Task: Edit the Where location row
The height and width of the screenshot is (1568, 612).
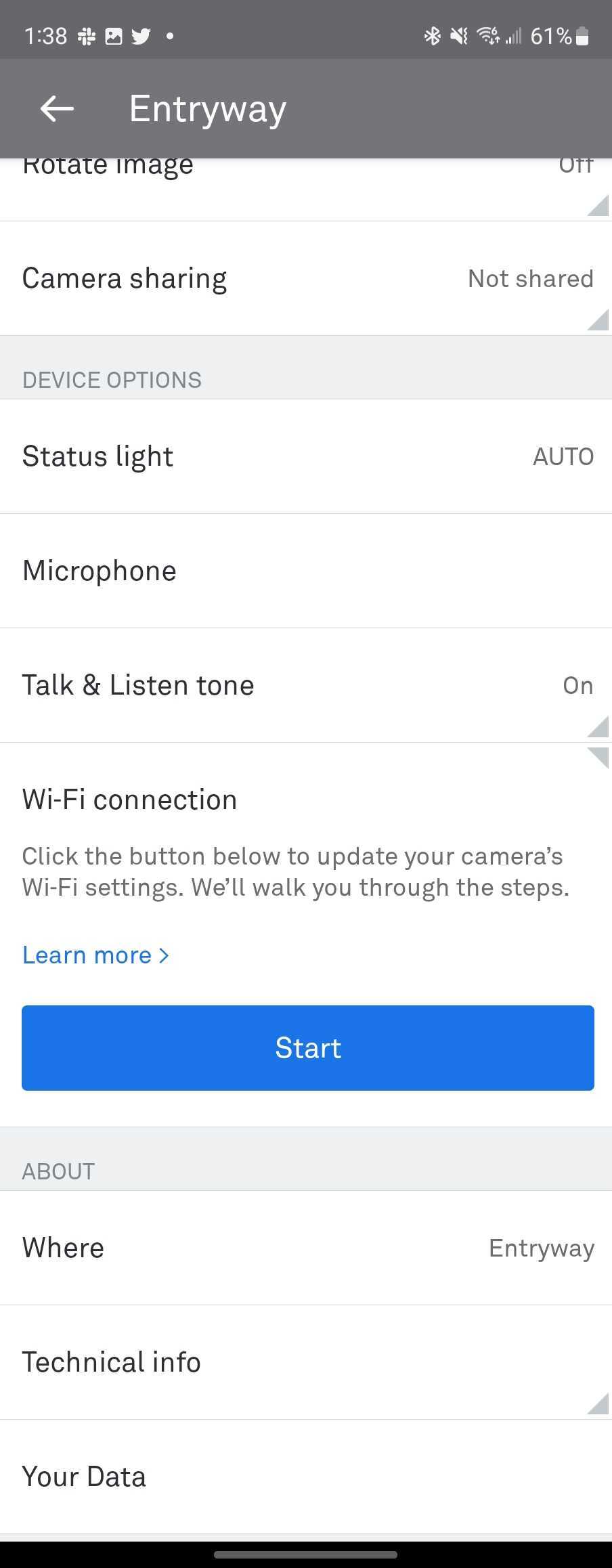Action: click(305, 1248)
